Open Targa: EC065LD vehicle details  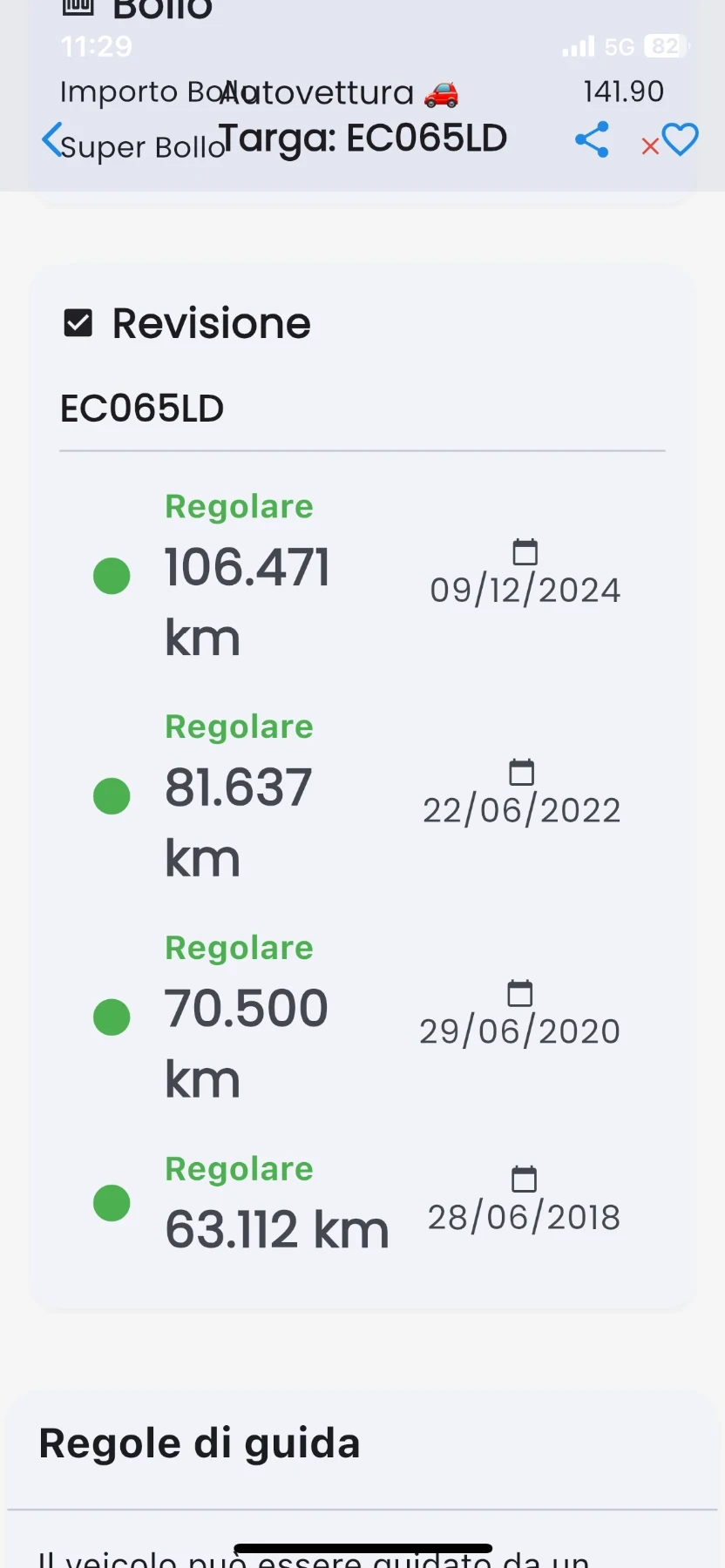[x=363, y=138]
